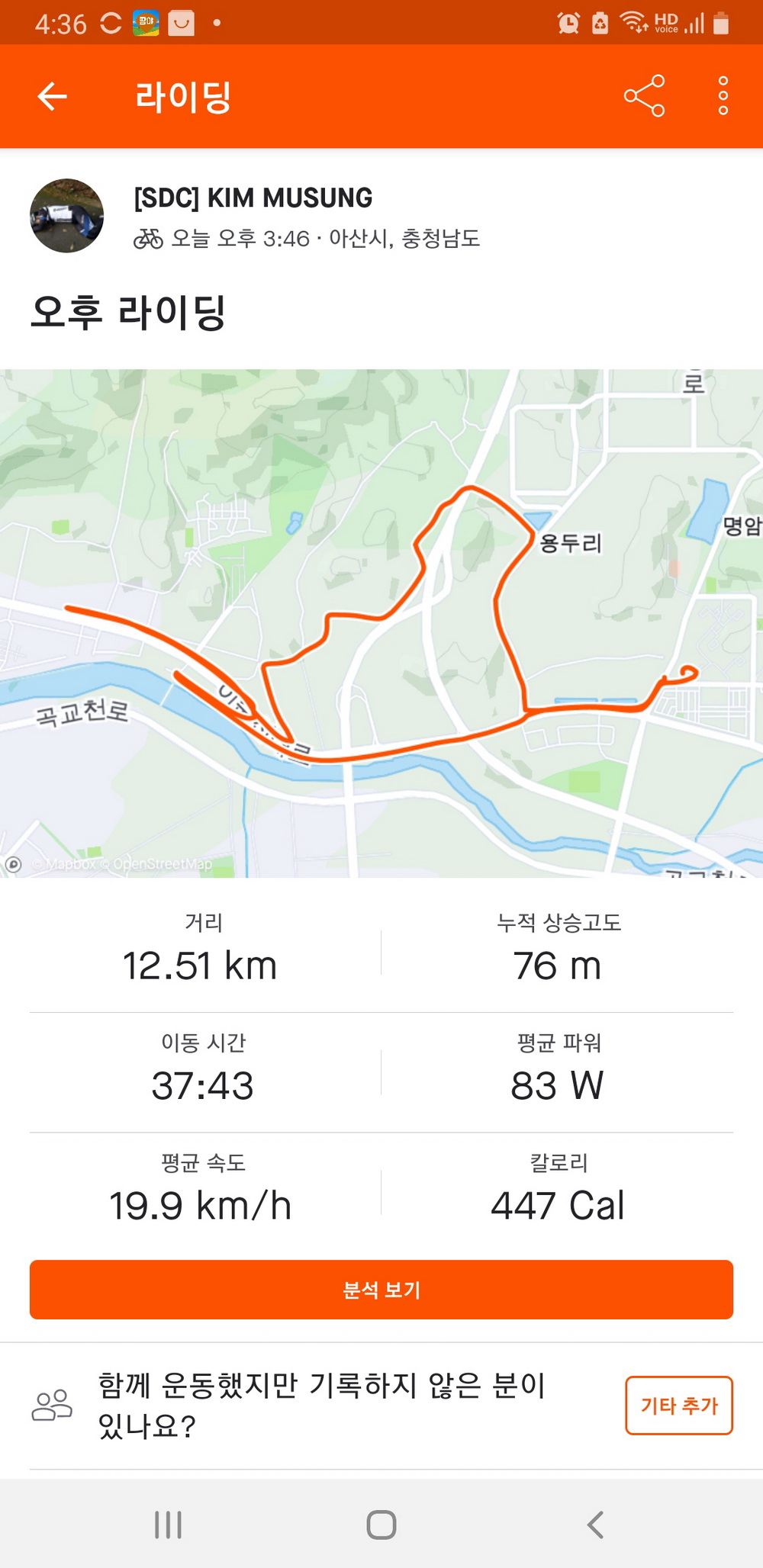Open the recent apps view

pos(168,1525)
